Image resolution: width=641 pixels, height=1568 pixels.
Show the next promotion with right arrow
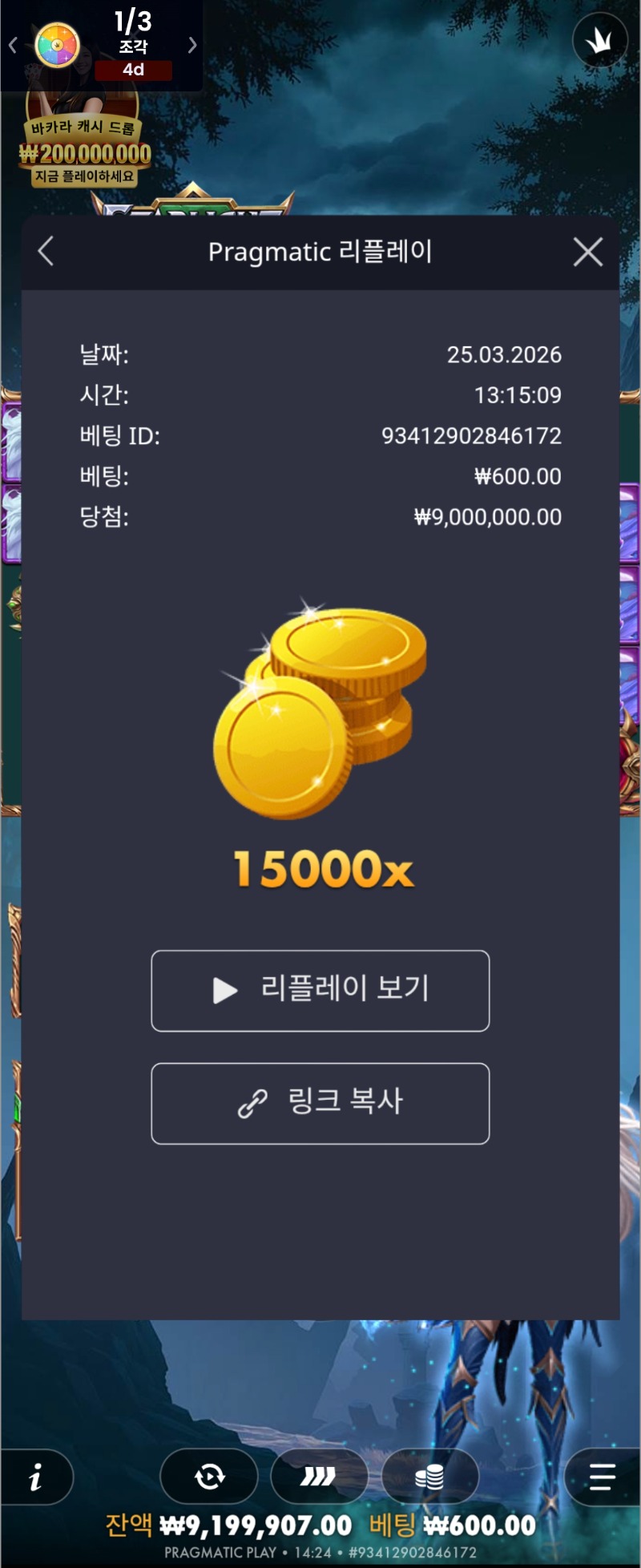(x=192, y=45)
